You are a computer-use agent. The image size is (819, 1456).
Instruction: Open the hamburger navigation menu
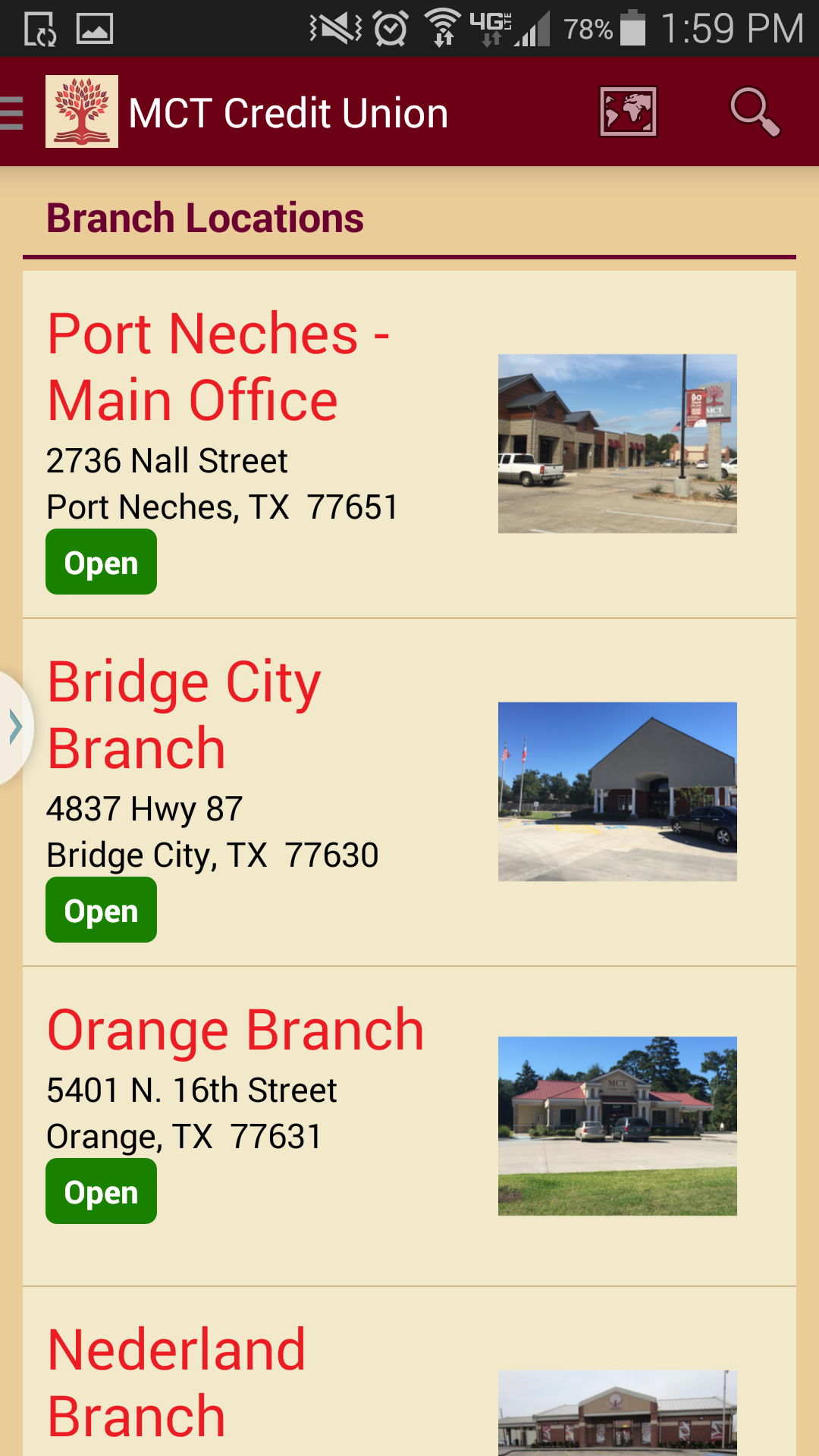click(x=12, y=113)
